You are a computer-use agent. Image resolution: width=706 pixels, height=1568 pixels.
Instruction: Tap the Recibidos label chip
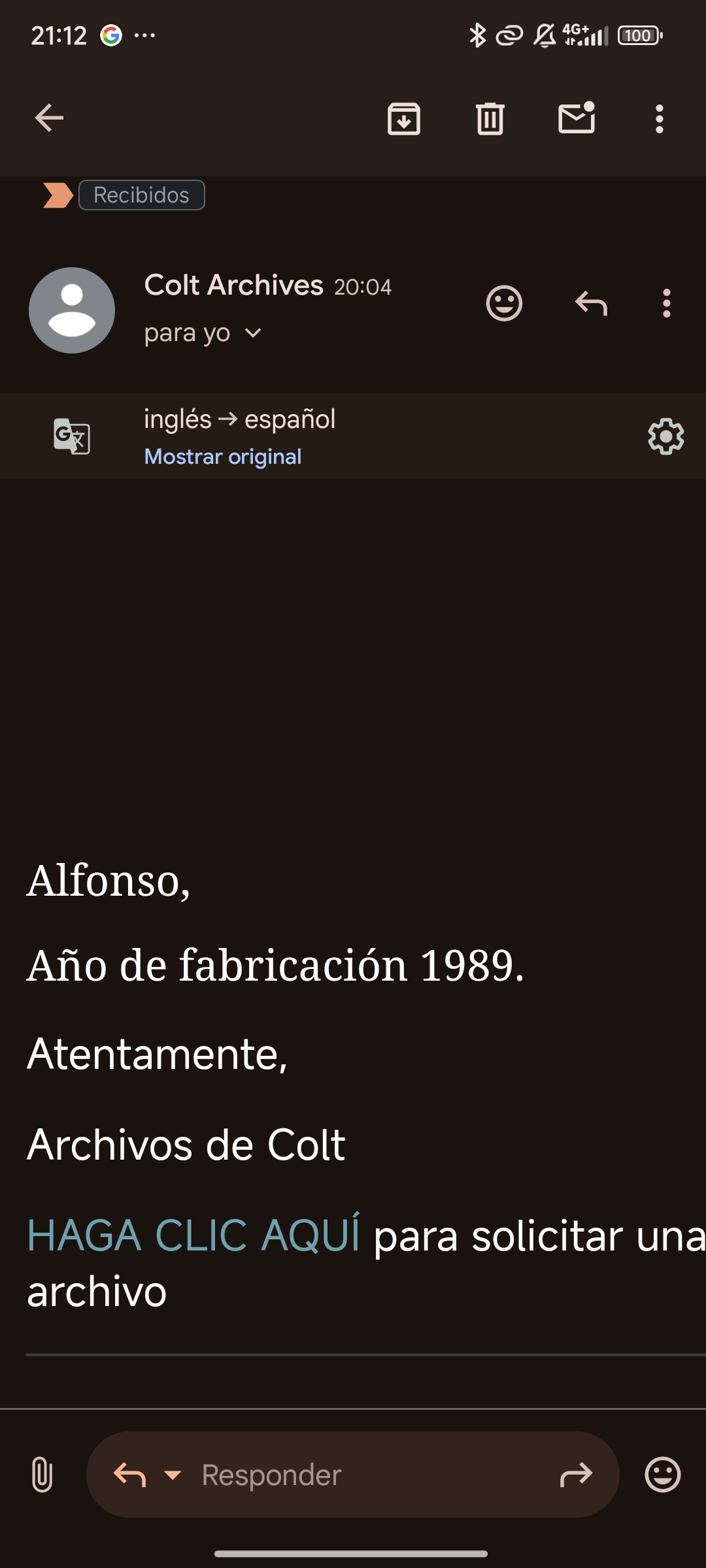(141, 195)
